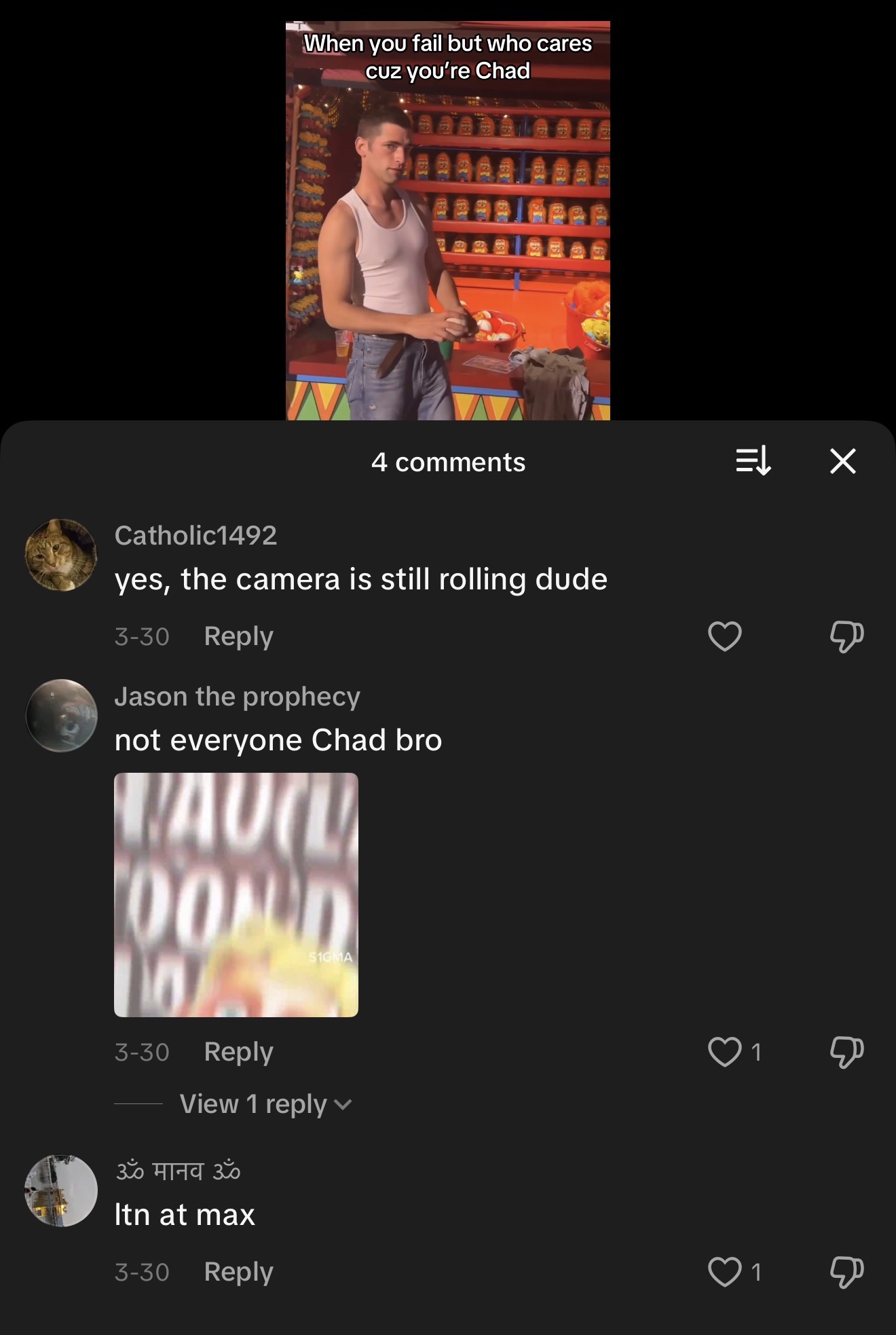Viewport: 896px width, 1335px height.
Task: Reply to Catholic1492's comment
Action: coord(238,636)
